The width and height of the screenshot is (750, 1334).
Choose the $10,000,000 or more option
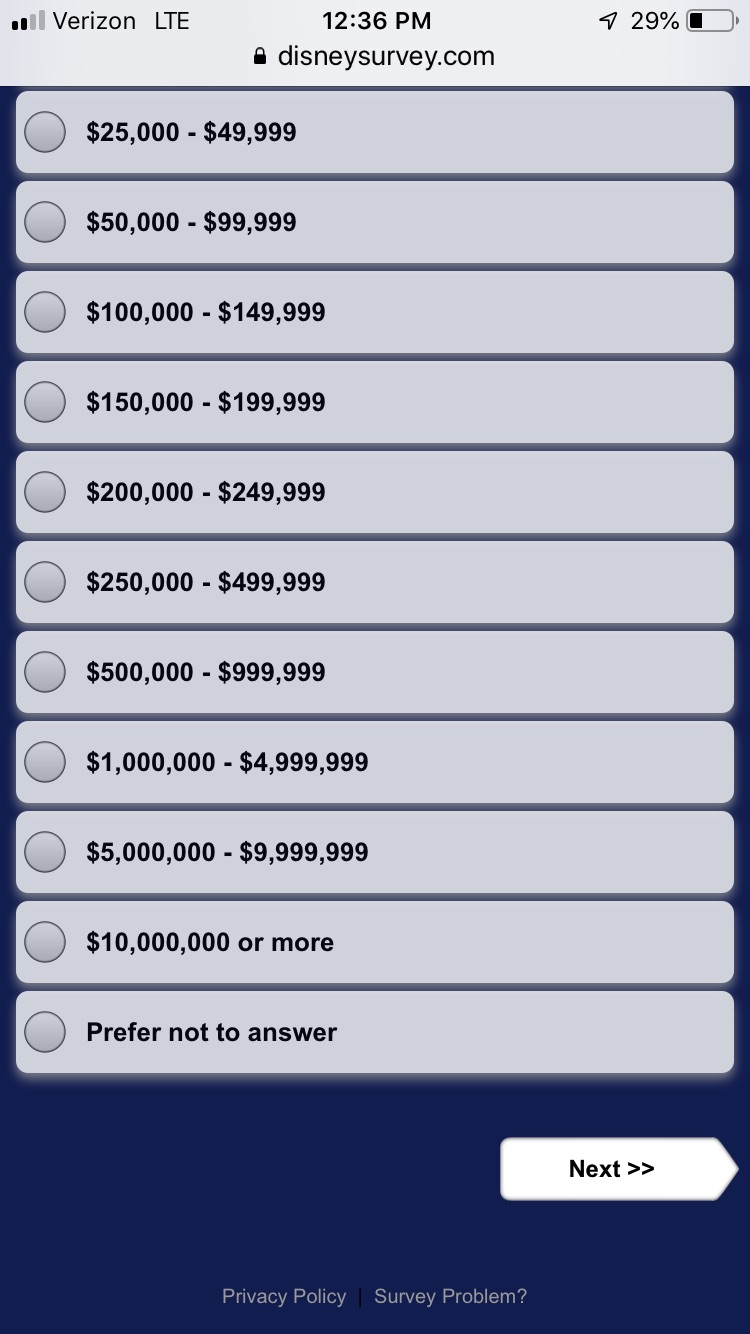[45, 942]
